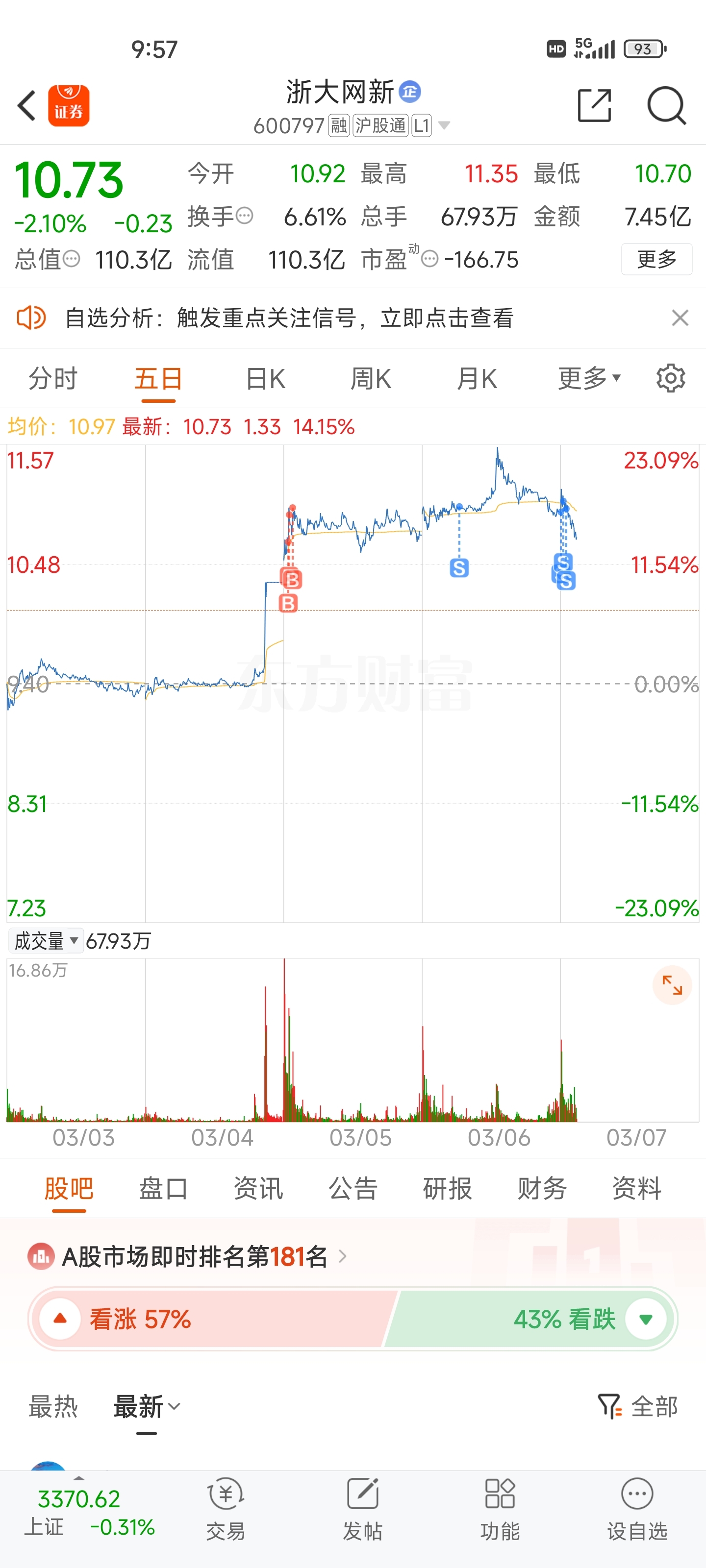The width and height of the screenshot is (706, 1568).
Task: Switch to the 周K chart tab
Action: (370, 379)
